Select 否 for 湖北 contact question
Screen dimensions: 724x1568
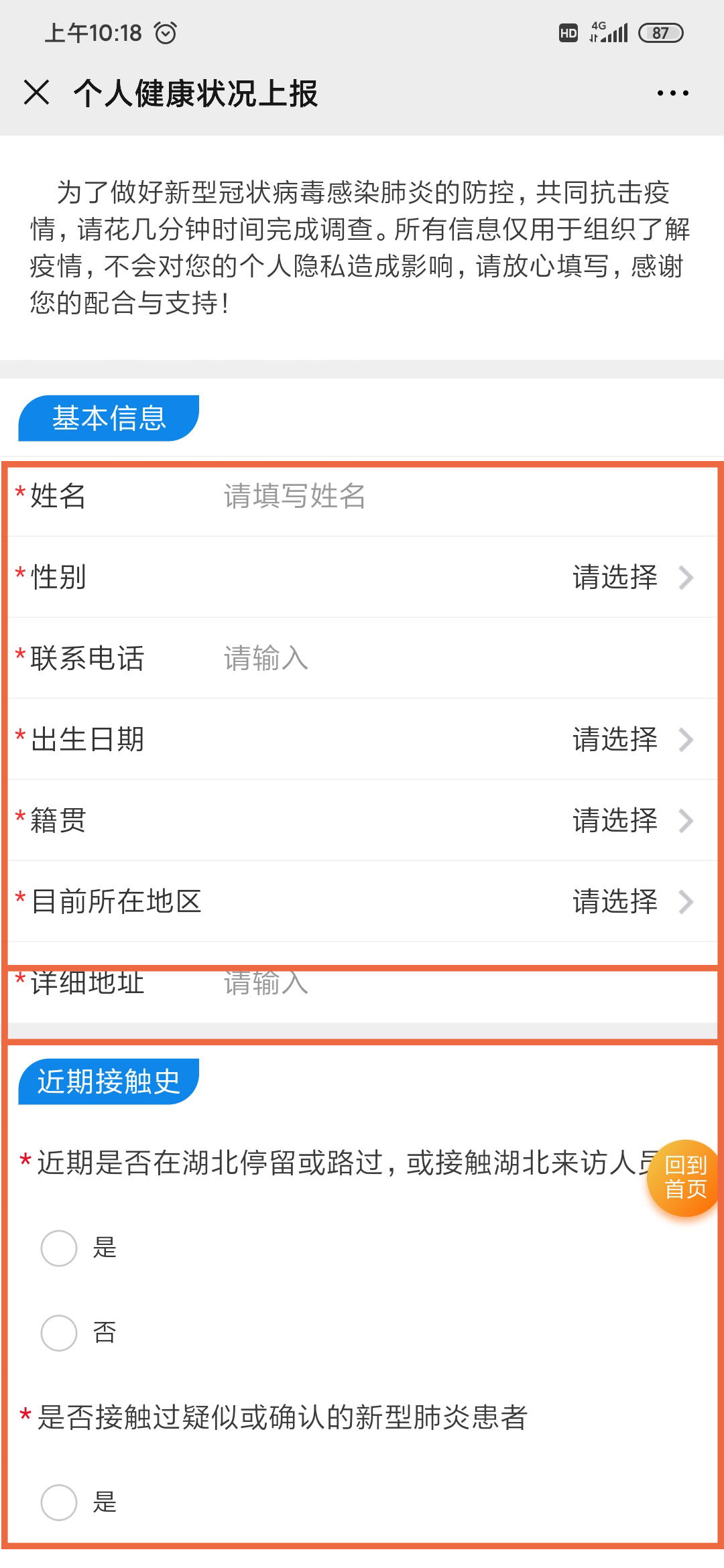point(59,1333)
